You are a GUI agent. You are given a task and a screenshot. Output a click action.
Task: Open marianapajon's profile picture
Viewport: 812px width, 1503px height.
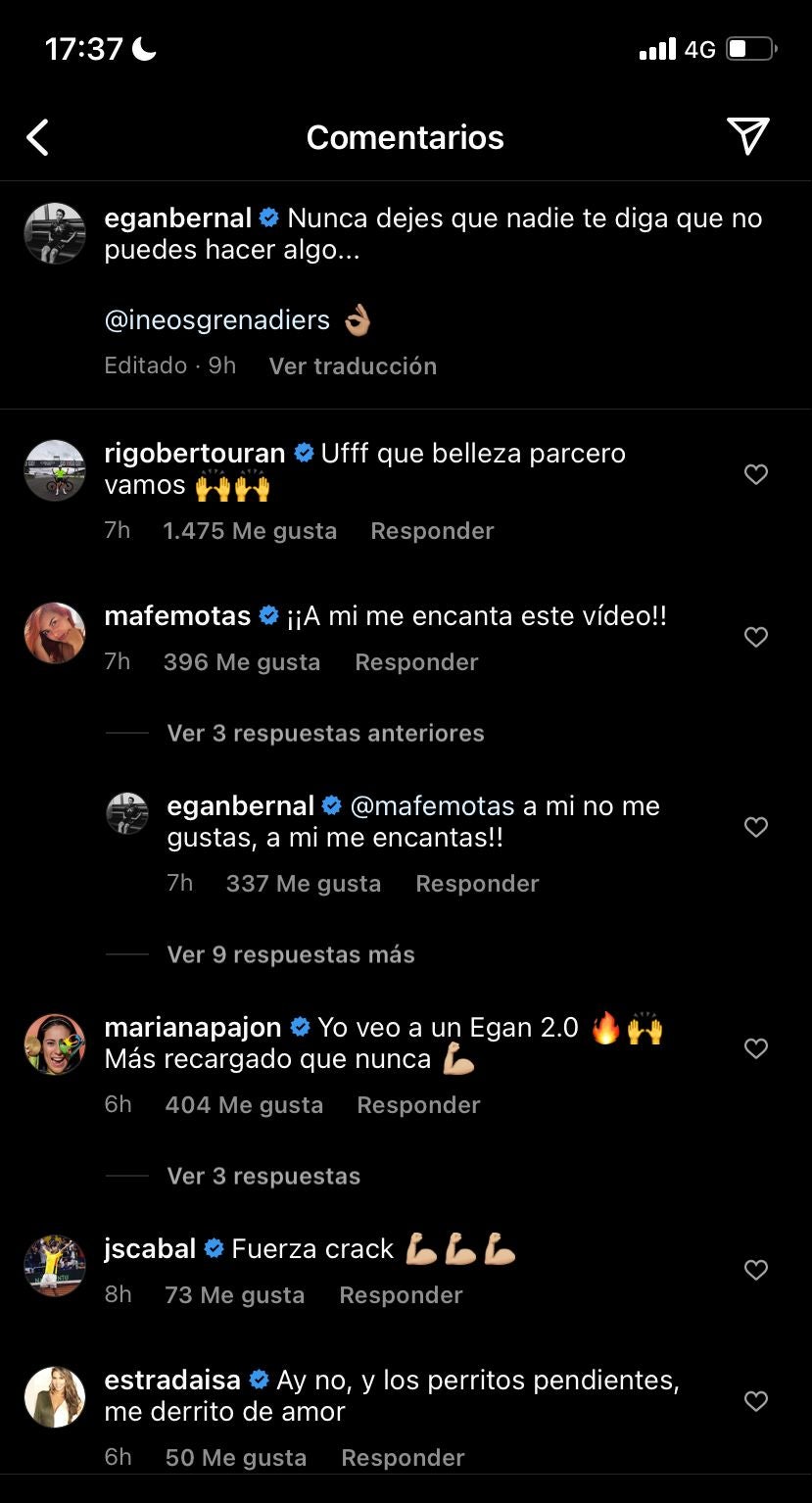(54, 1044)
